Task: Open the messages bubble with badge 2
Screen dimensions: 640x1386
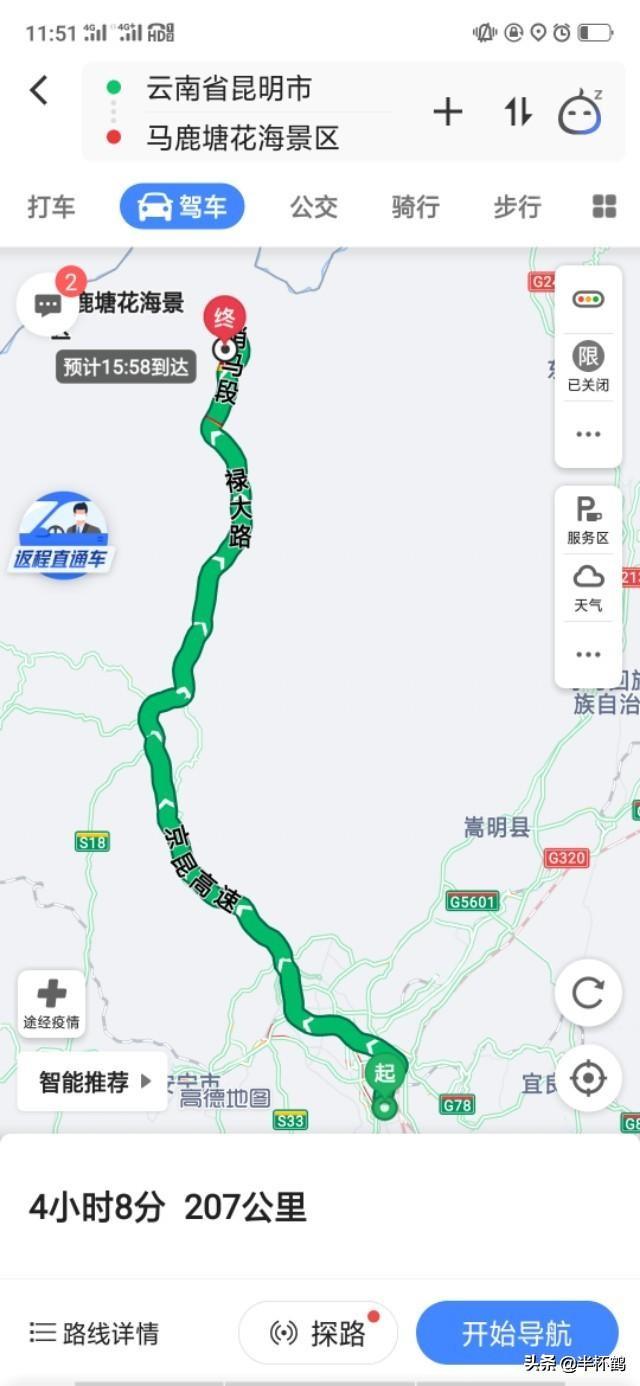Action: click(49, 303)
